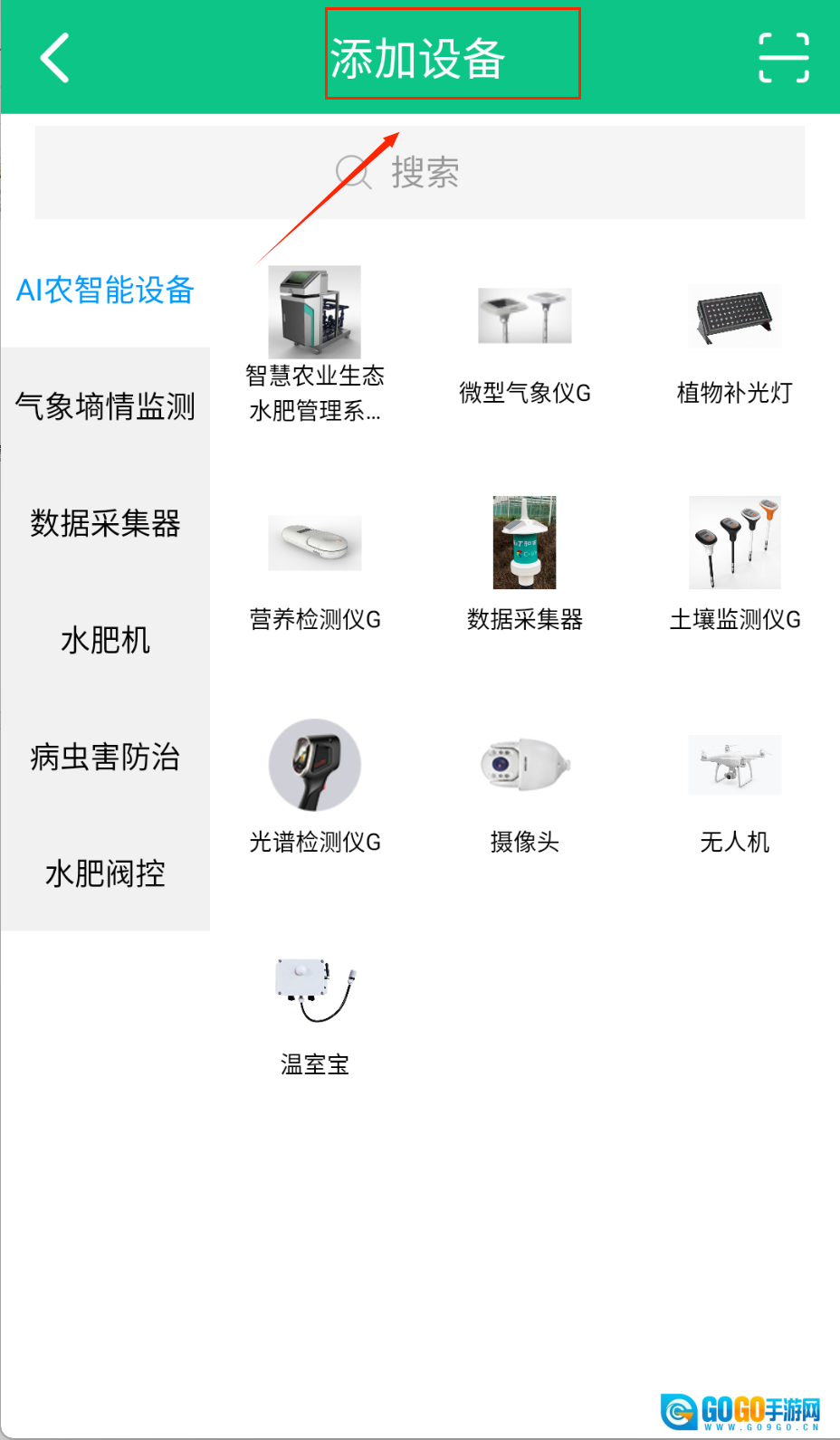Screen dimensions: 840x1440
Task: Open the 水肥机 category
Action: 105,640
